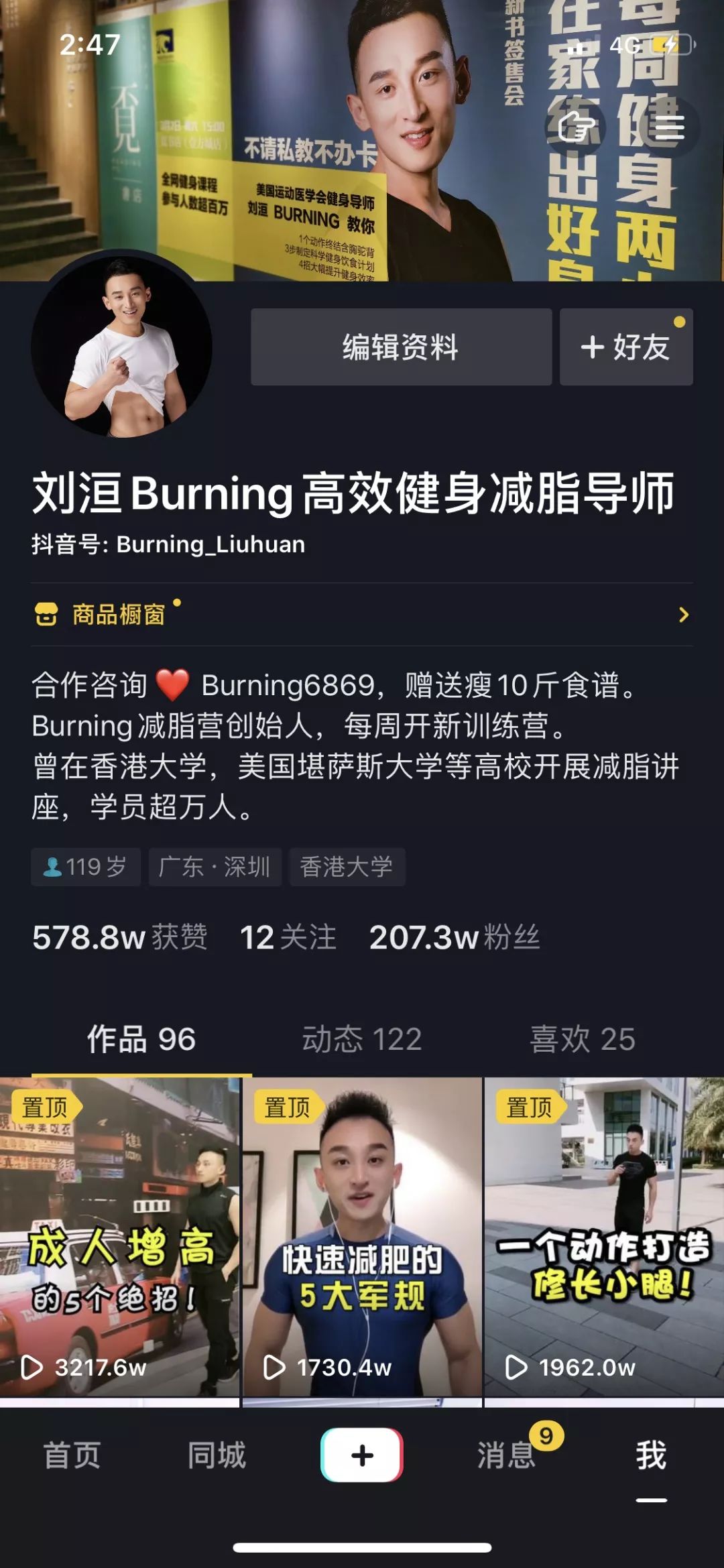Add friends via + 好友 button
The width and height of the screenshot is (724, 1568).
click(x=625, y=347)
